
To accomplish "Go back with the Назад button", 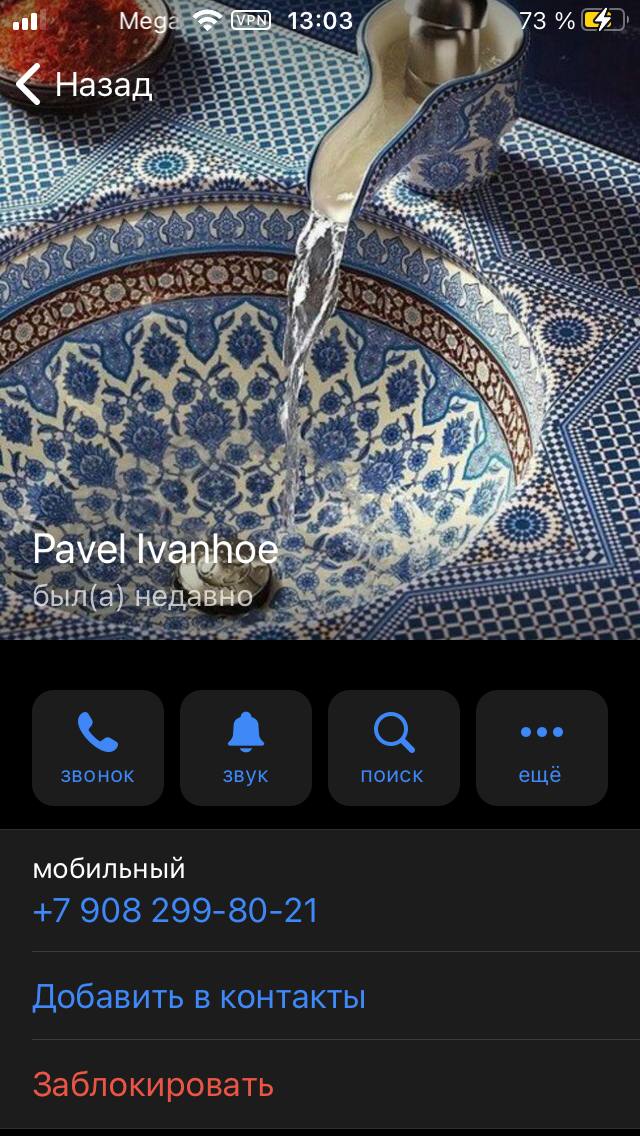I will tap(84, 85).
